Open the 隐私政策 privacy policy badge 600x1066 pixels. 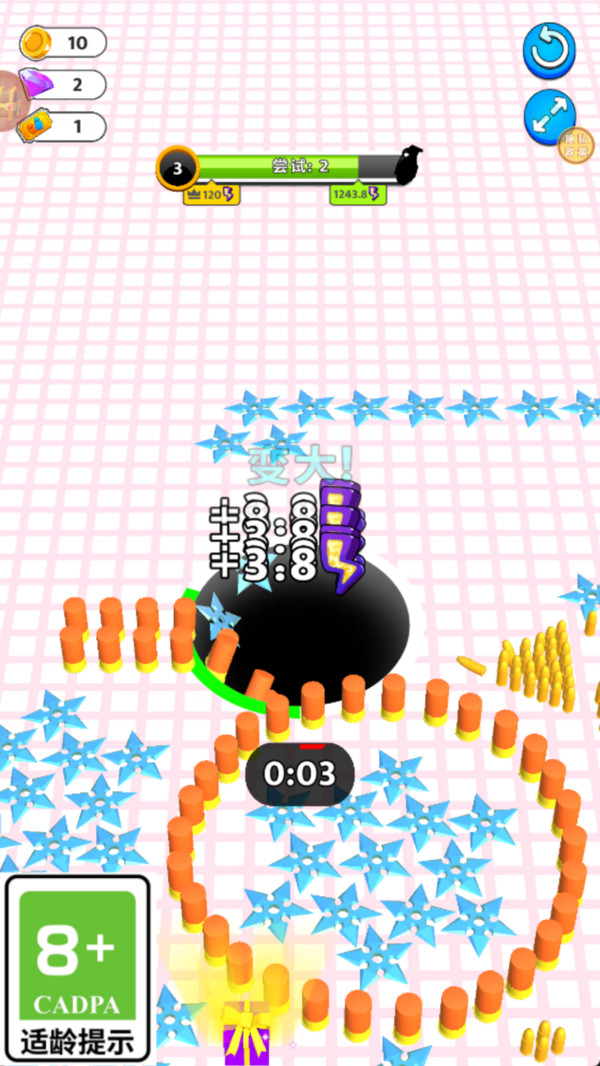click(x=575, y=146)
